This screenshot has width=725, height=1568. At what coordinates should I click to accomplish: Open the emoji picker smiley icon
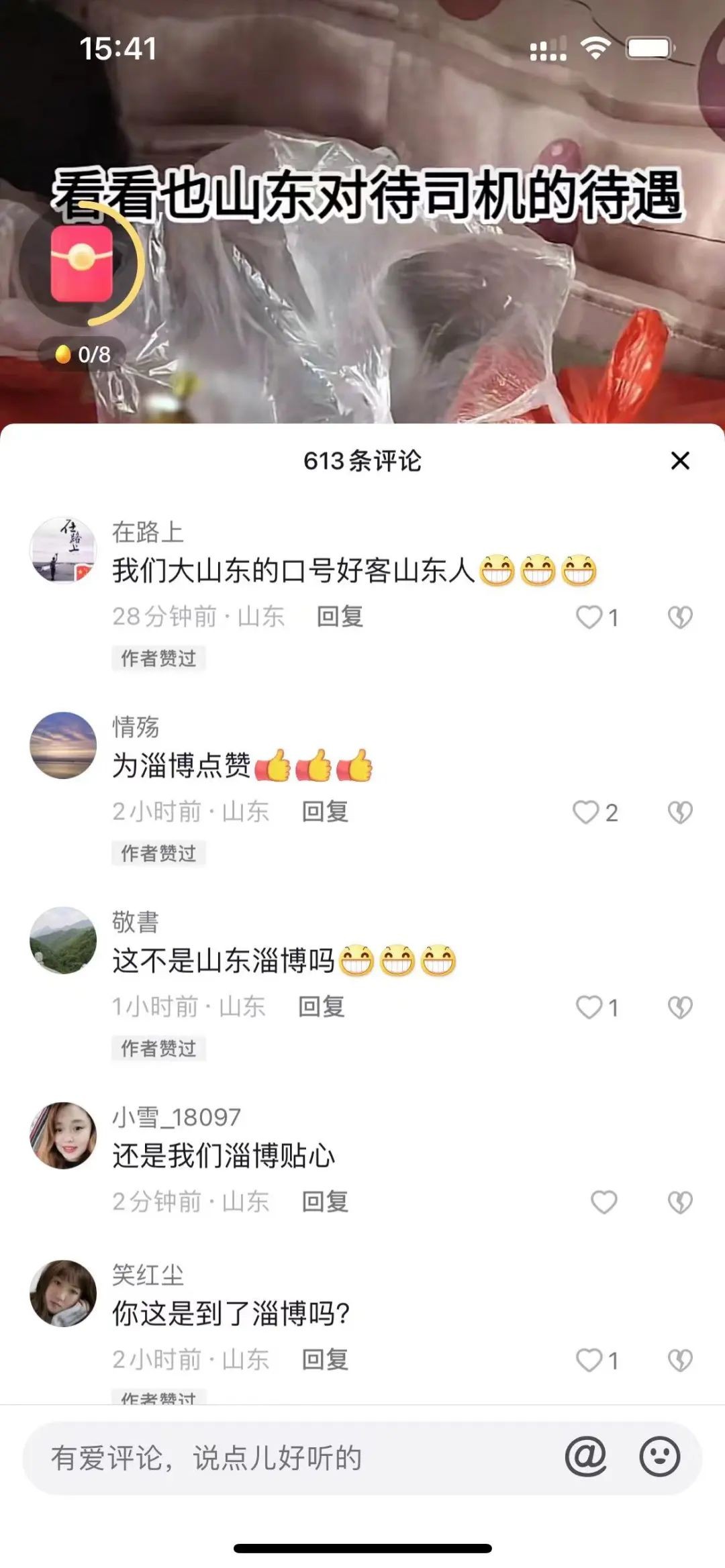659,1457
